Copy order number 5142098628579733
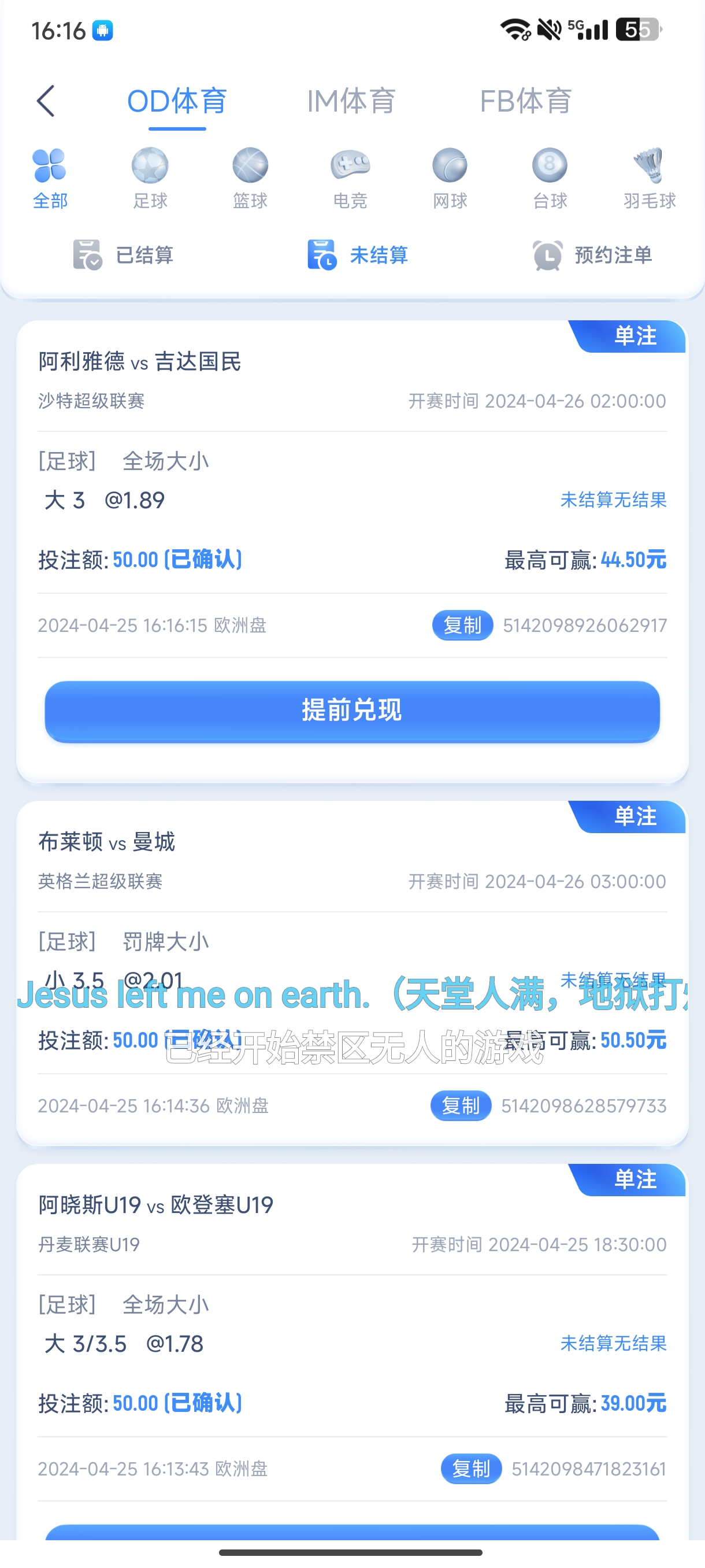The image size is (705, 1568). click(x=461, y=1105)
